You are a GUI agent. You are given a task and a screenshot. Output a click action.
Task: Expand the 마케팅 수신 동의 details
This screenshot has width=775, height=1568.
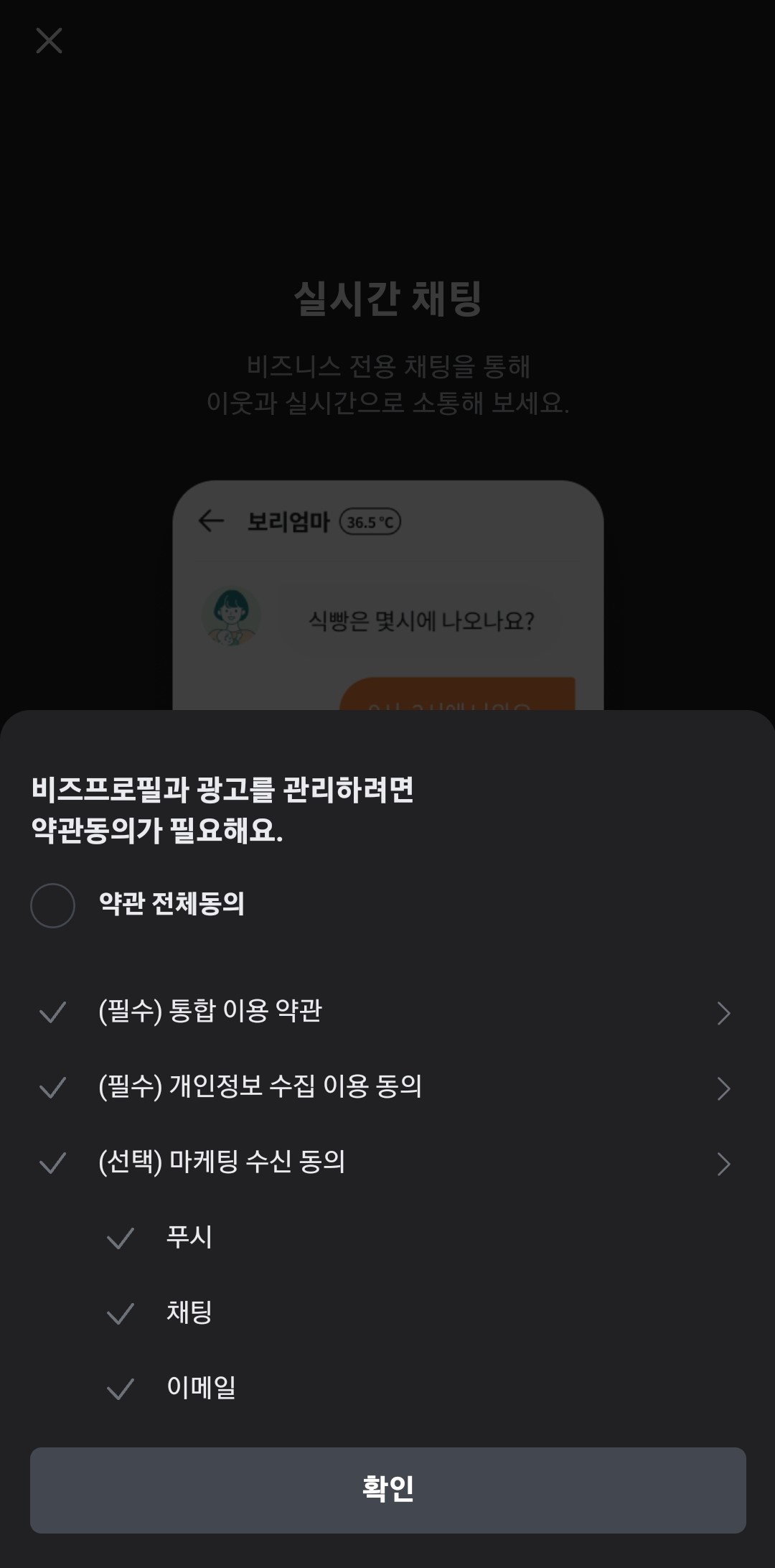(x=723, y=1164)
